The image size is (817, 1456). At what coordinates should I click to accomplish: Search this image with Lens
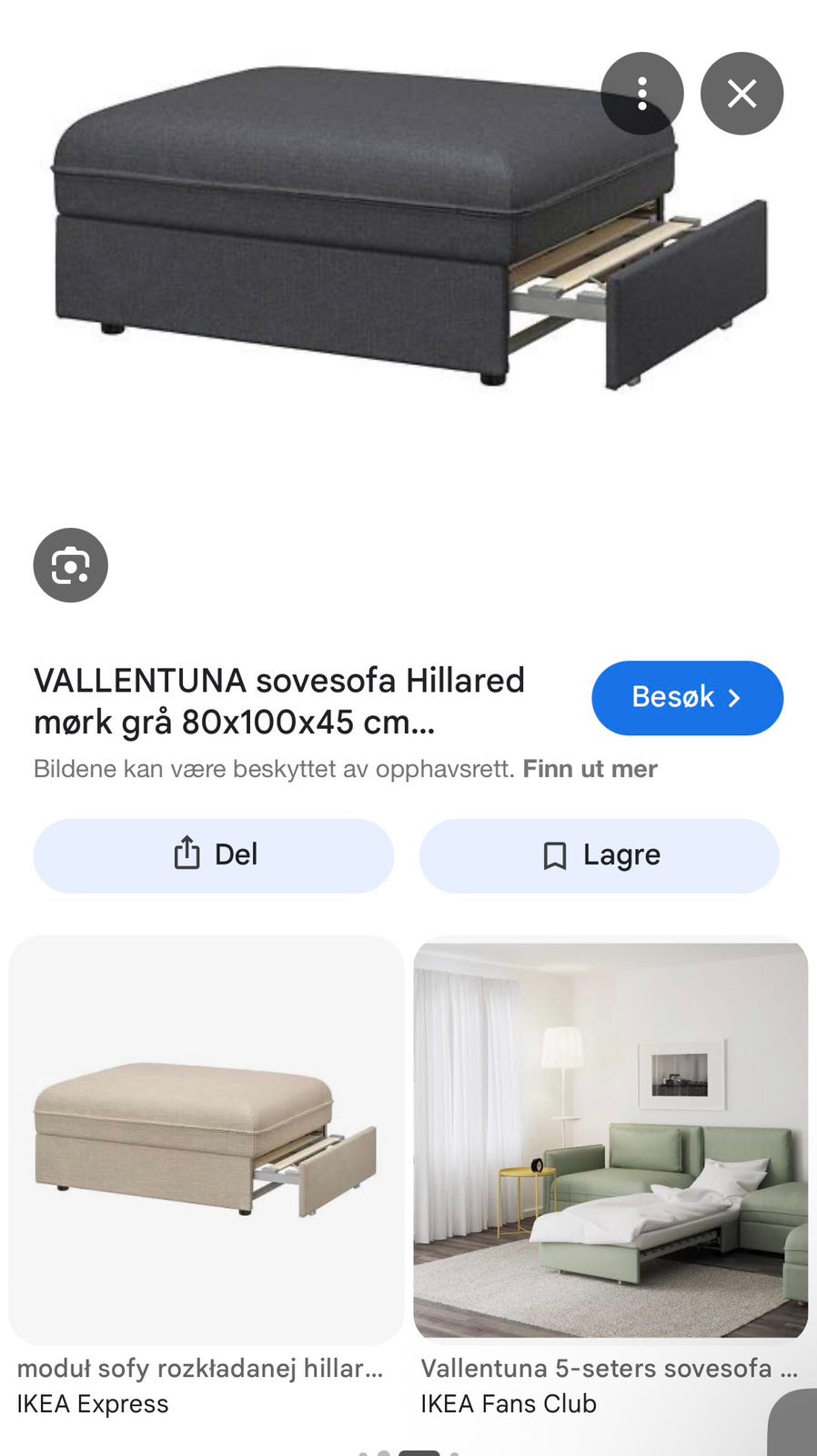click(x=71, y=565)
